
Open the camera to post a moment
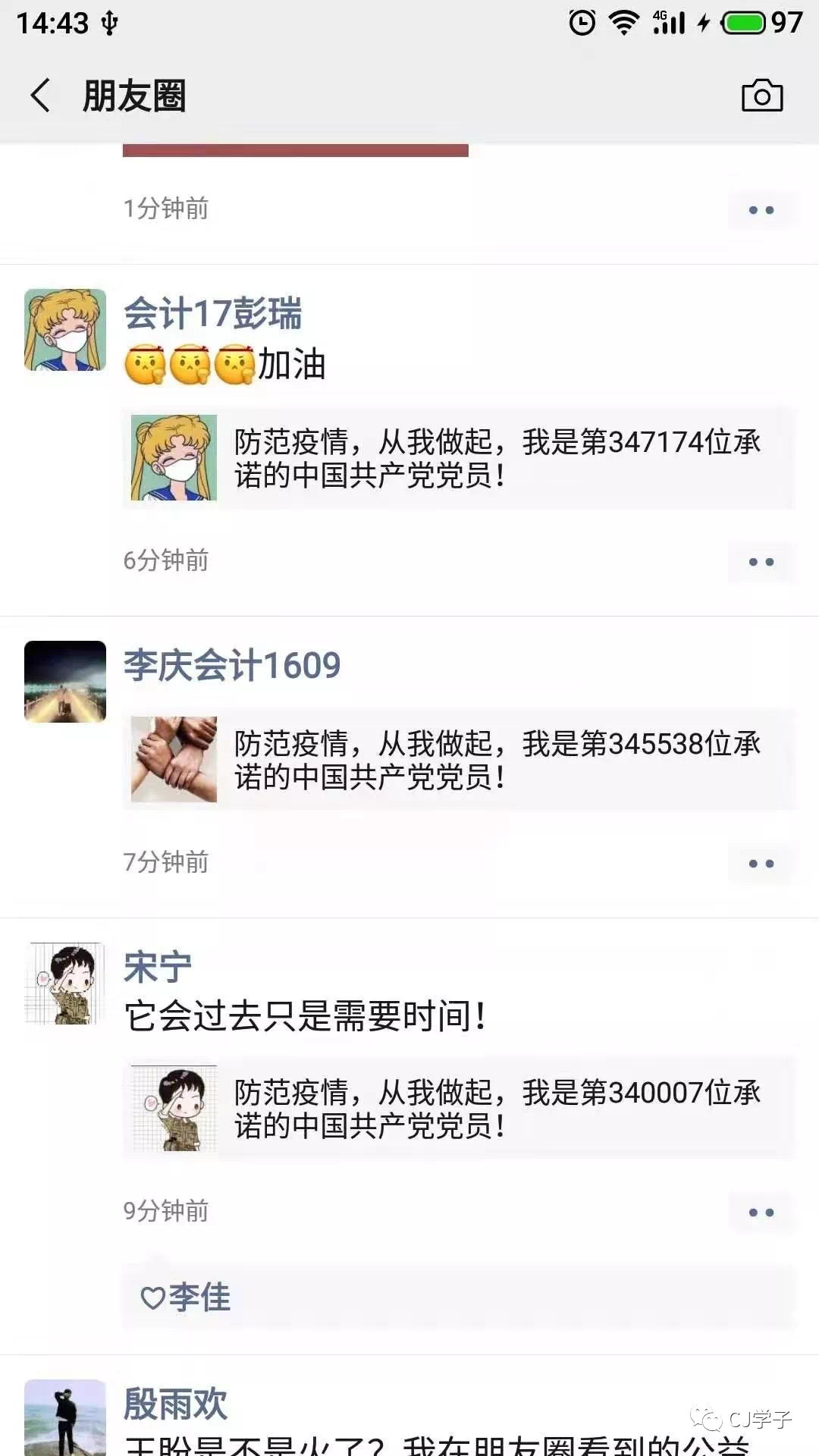[x=761, y=96]
